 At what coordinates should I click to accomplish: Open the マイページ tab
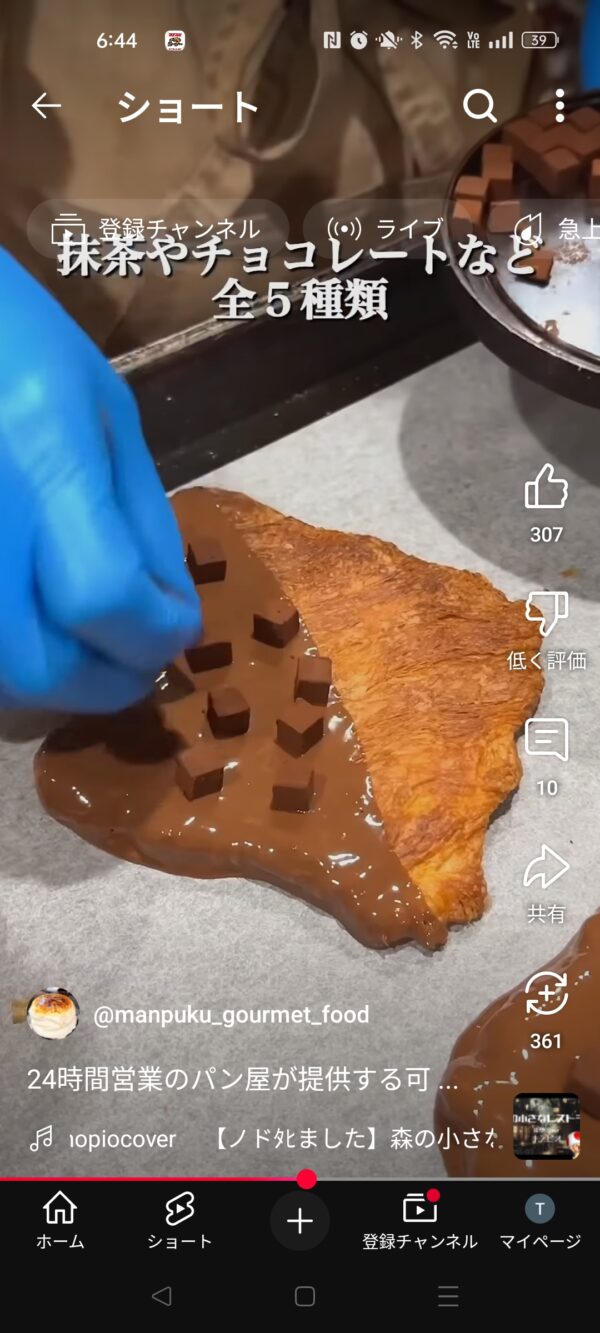pyautogui.click(x=540, y=1219)
